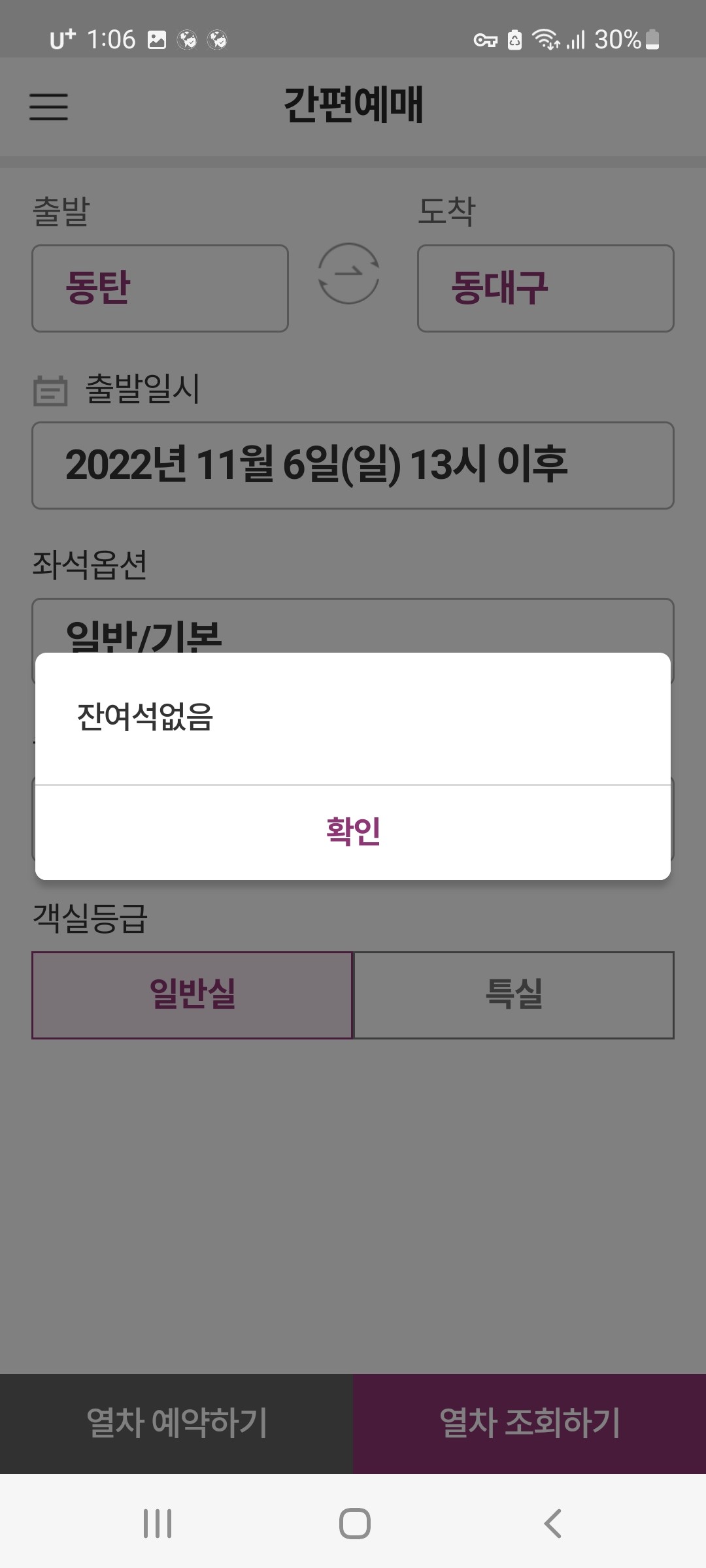Select 일반실 cabin class
The image size is (706, 1568).
coord(192,995)
